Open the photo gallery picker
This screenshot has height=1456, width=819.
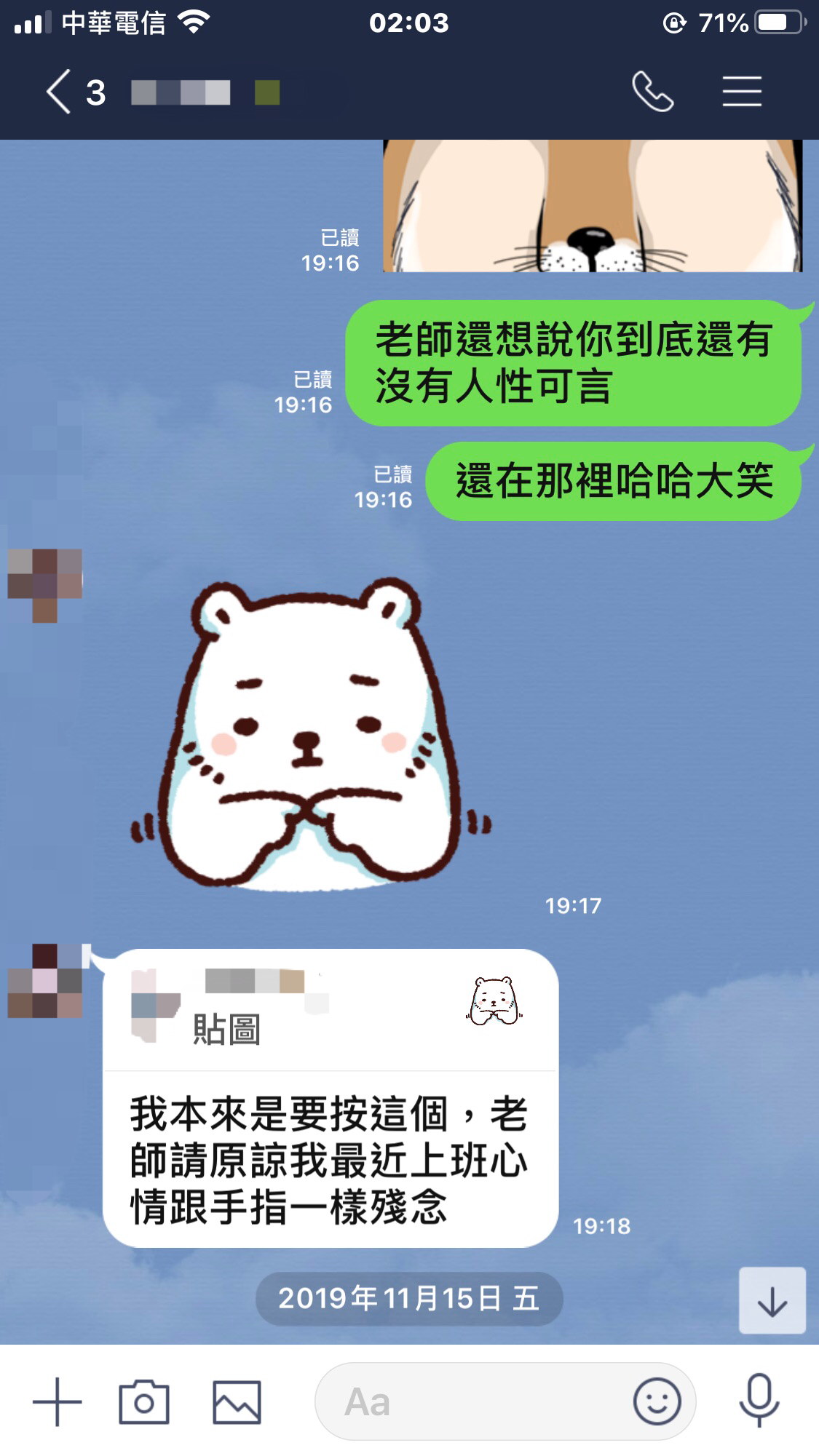tap(237, 1401)
